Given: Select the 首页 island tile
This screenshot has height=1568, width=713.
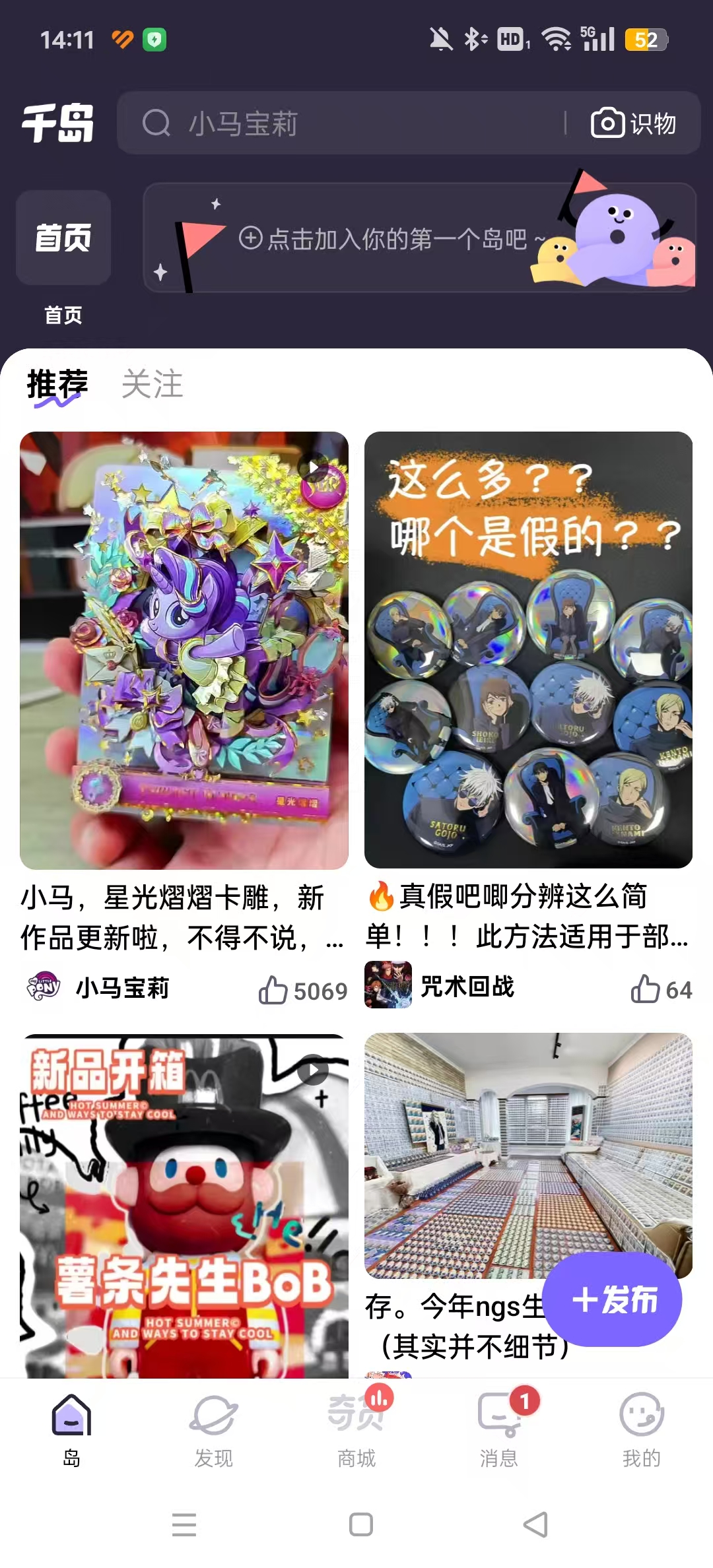Looking at the screenshot, I should pos(63,238).
